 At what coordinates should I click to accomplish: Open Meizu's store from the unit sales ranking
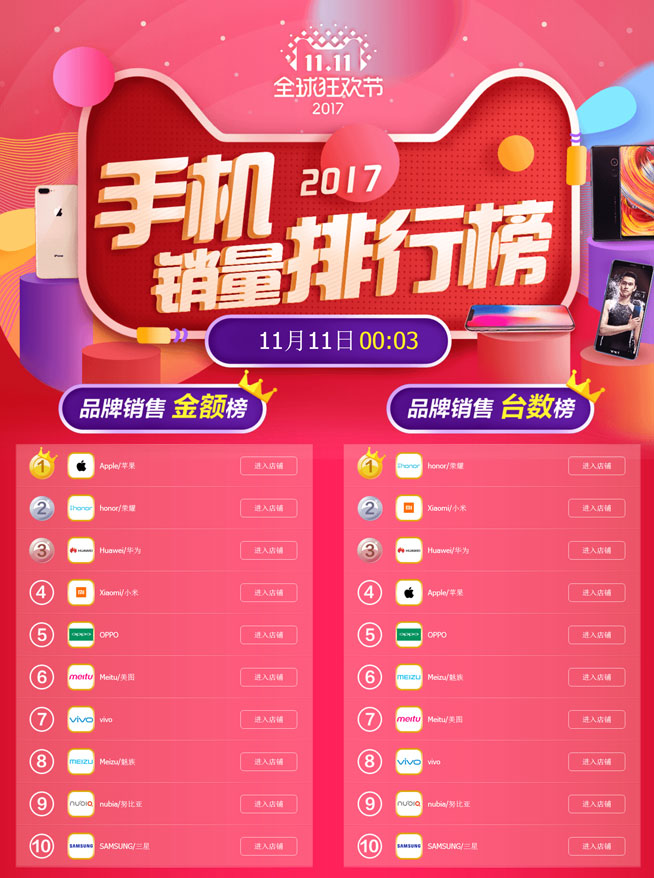(596, 677)
